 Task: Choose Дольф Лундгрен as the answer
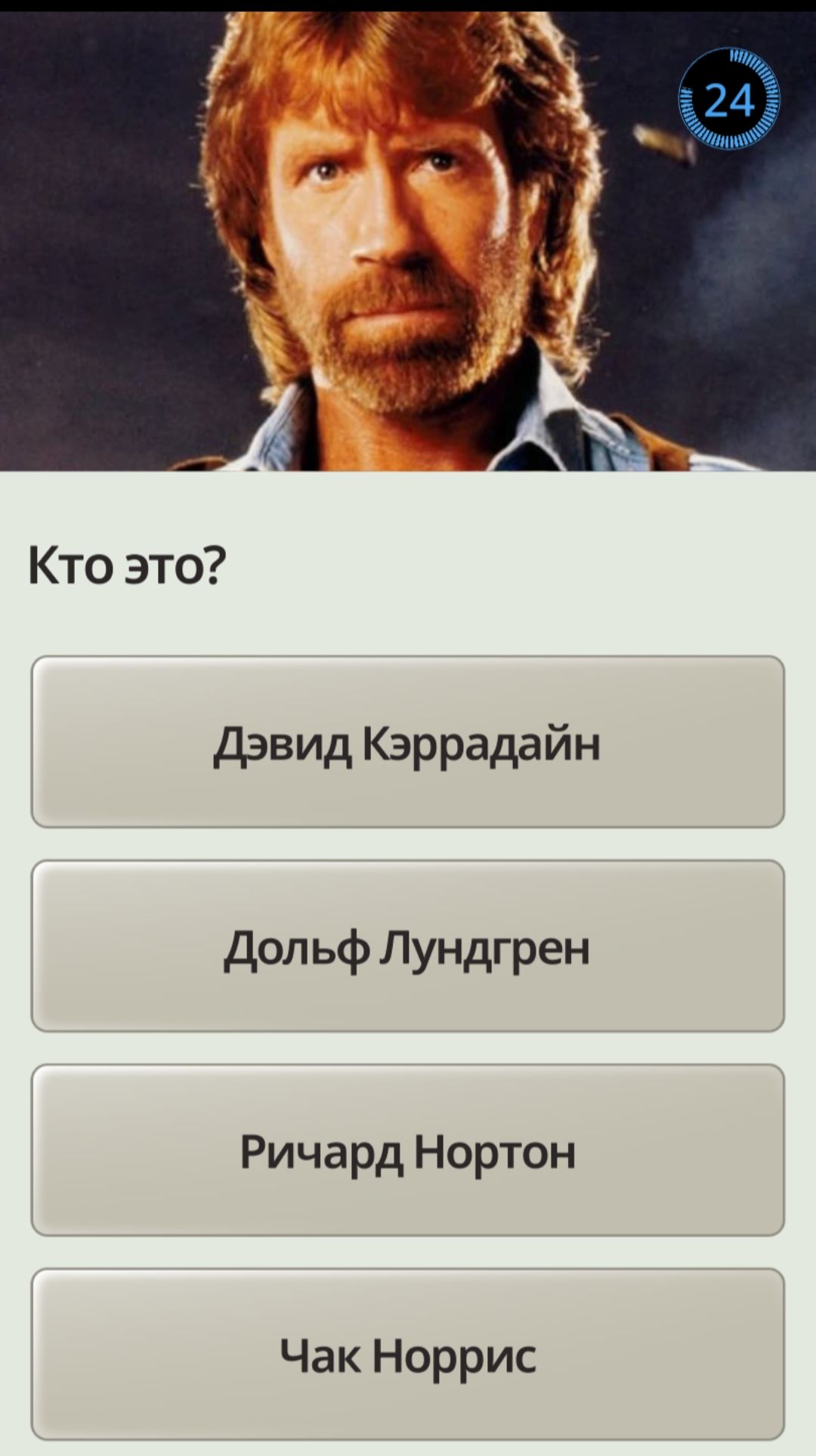click(x=408, y=946)
